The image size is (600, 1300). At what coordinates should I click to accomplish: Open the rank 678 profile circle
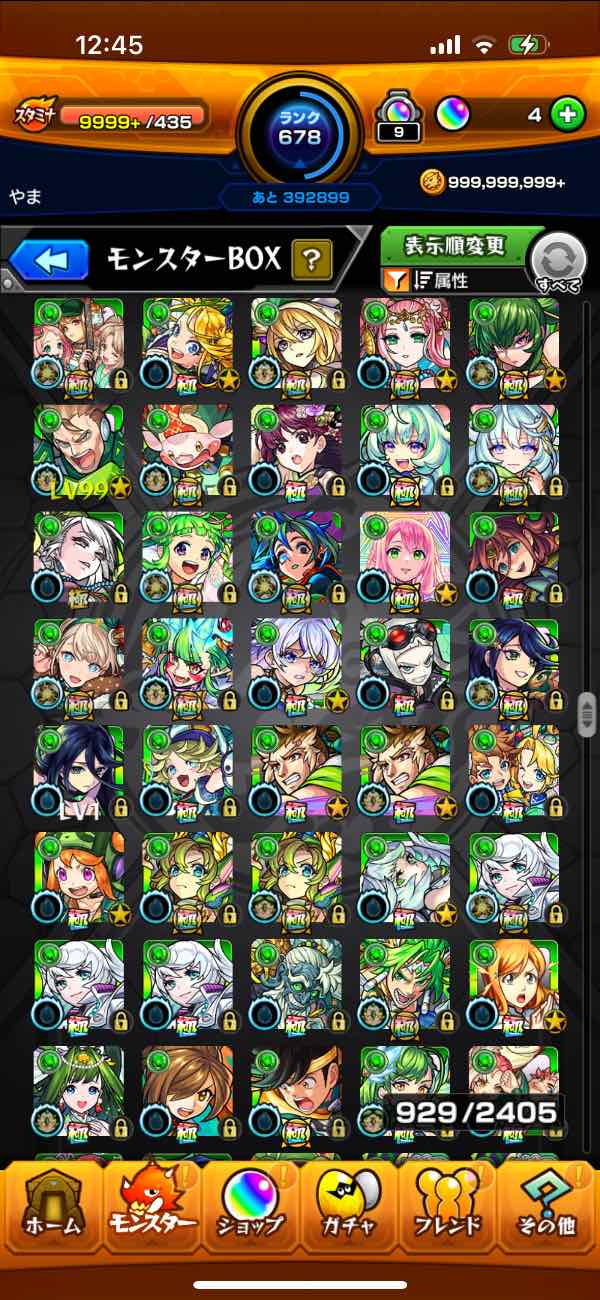pos(300,130)
